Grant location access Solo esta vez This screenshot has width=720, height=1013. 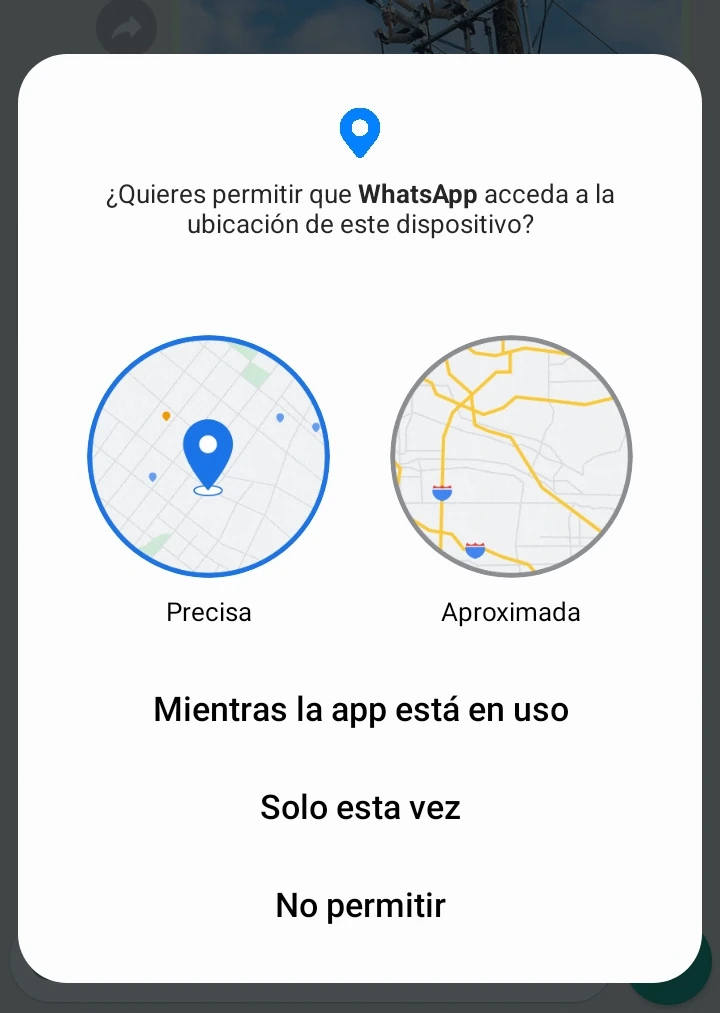[x=360, y=807]
